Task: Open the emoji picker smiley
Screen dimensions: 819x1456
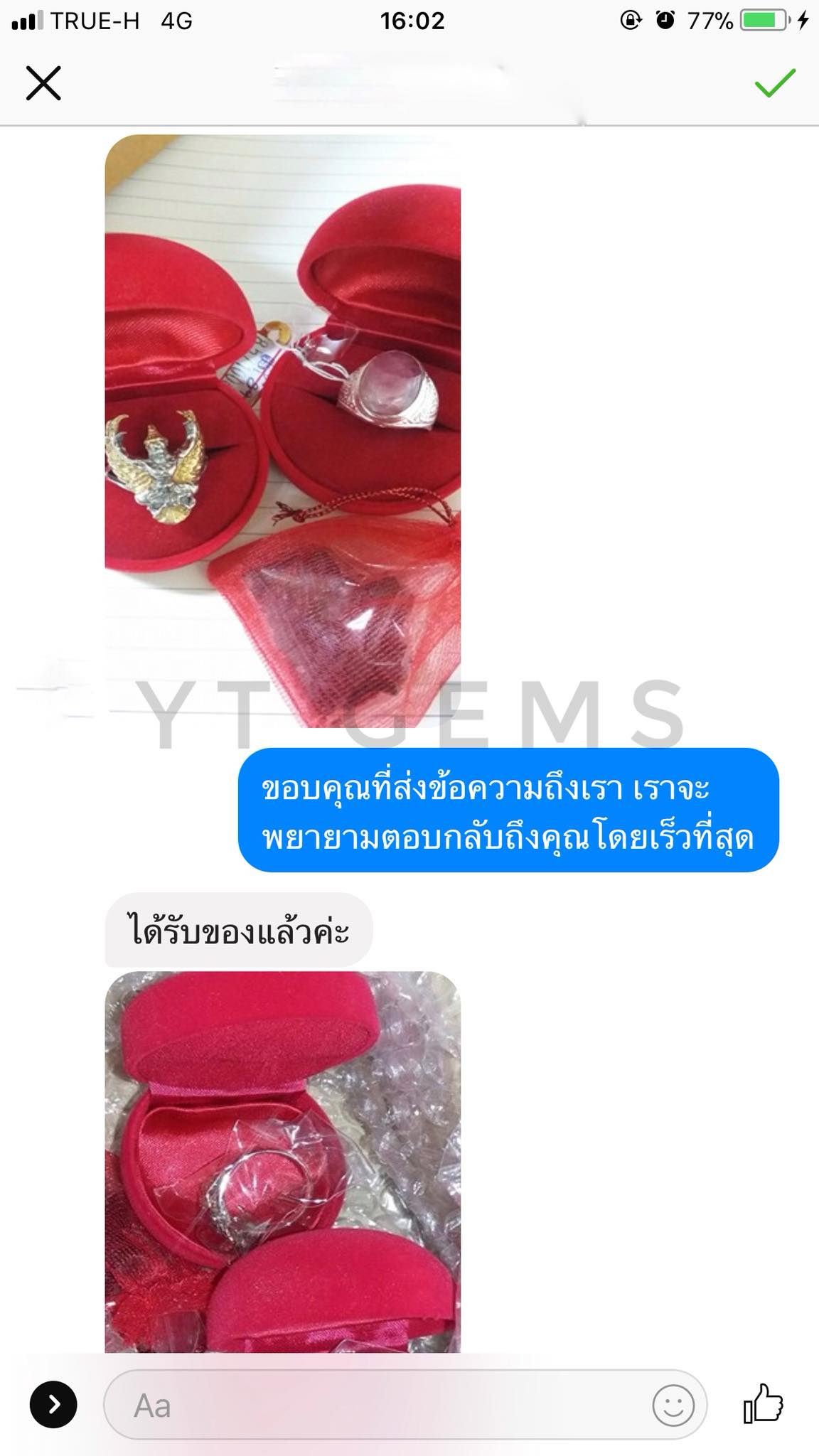Action: [x=673, y=1405]
